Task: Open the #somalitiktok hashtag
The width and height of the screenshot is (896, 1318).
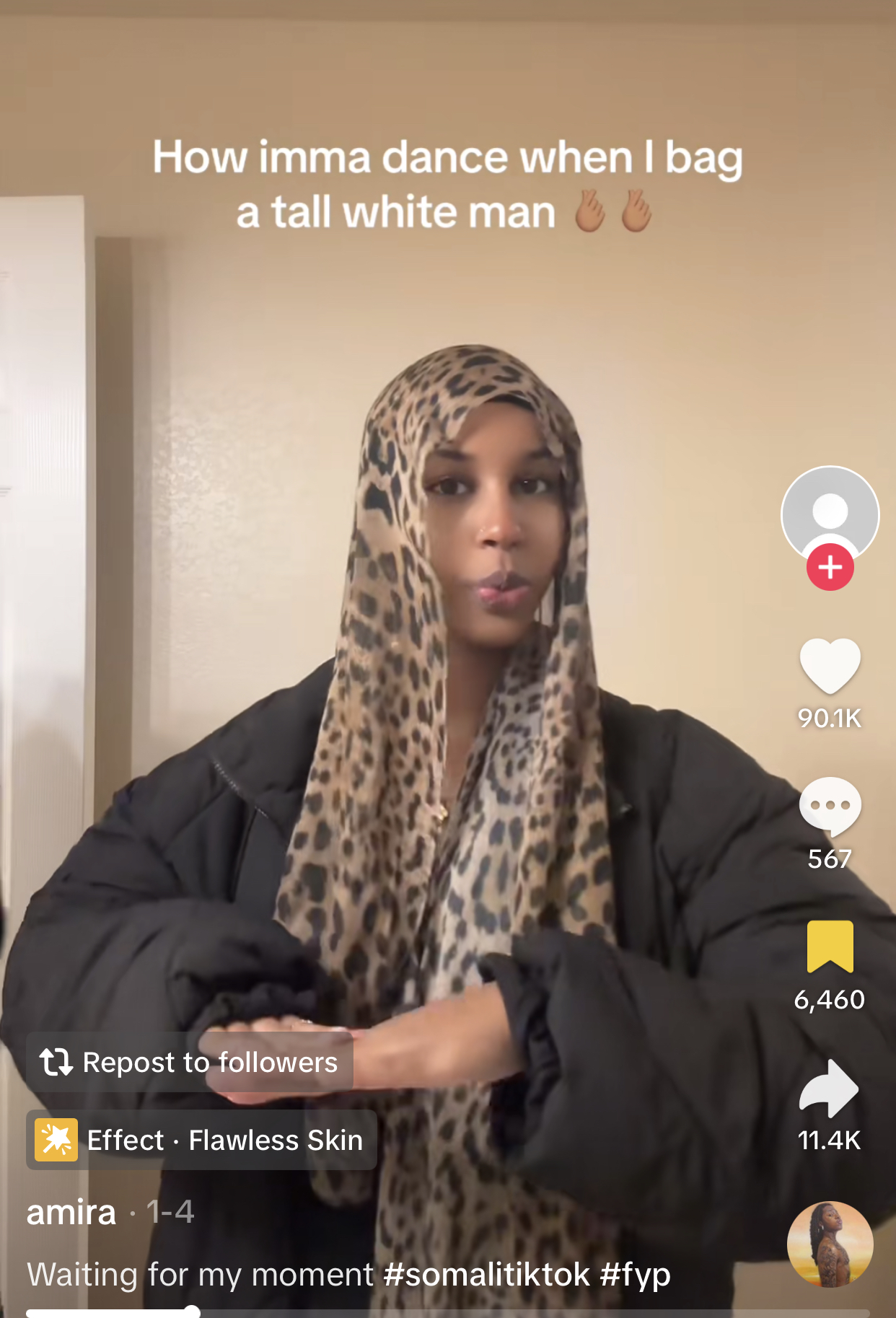Action: click(x=487, y=1275)
